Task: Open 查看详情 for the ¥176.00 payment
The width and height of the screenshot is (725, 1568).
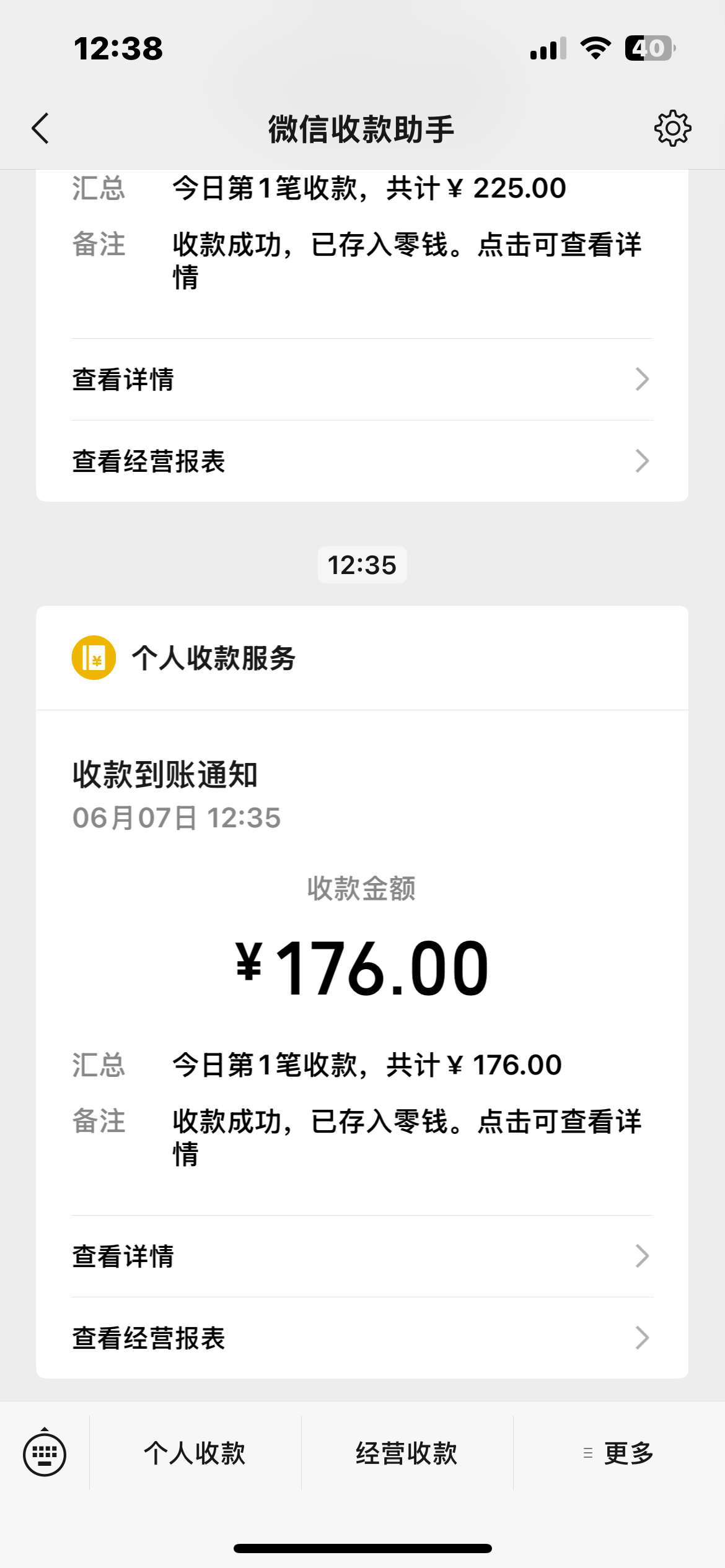Action: pos(362,1257)
